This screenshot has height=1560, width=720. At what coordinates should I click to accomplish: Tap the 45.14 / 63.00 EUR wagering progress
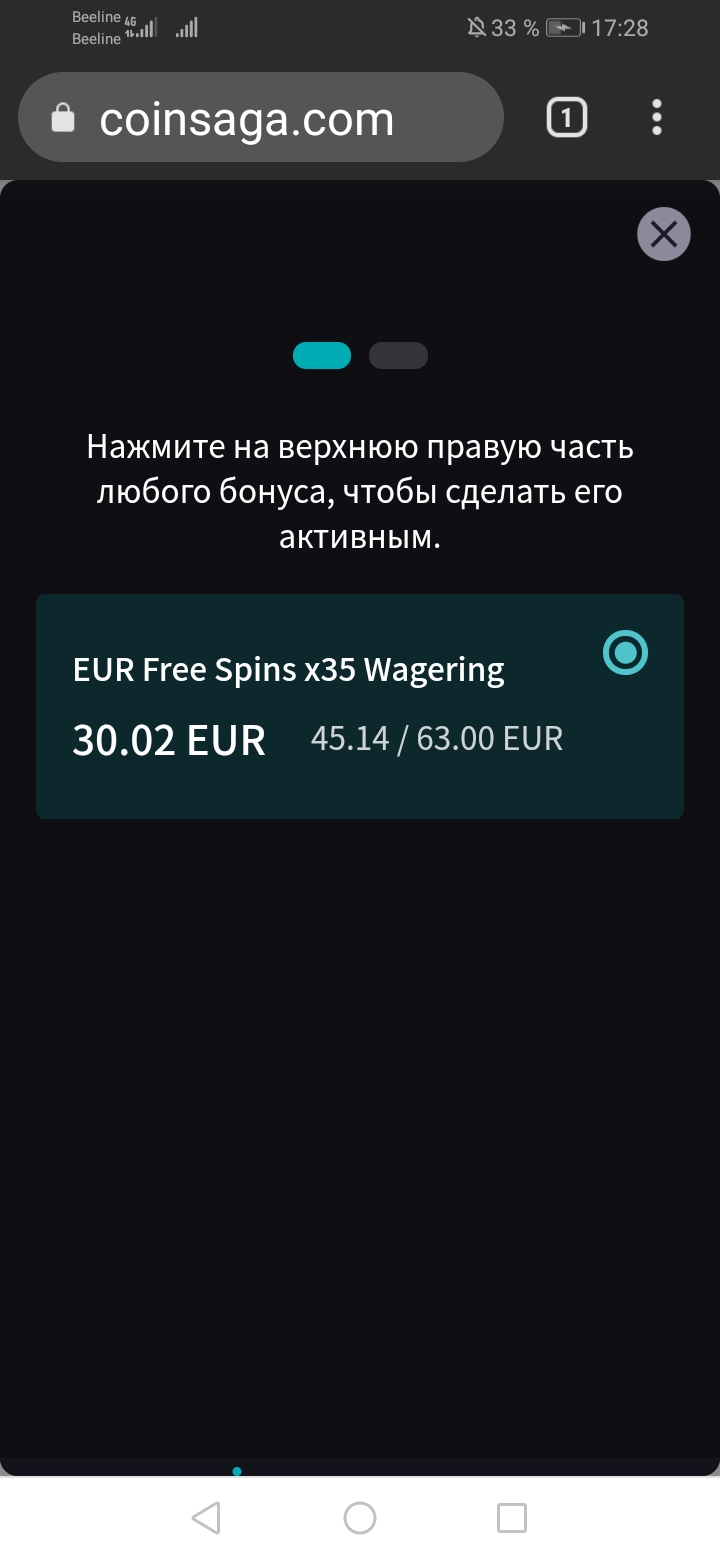[x=437, y=738]
